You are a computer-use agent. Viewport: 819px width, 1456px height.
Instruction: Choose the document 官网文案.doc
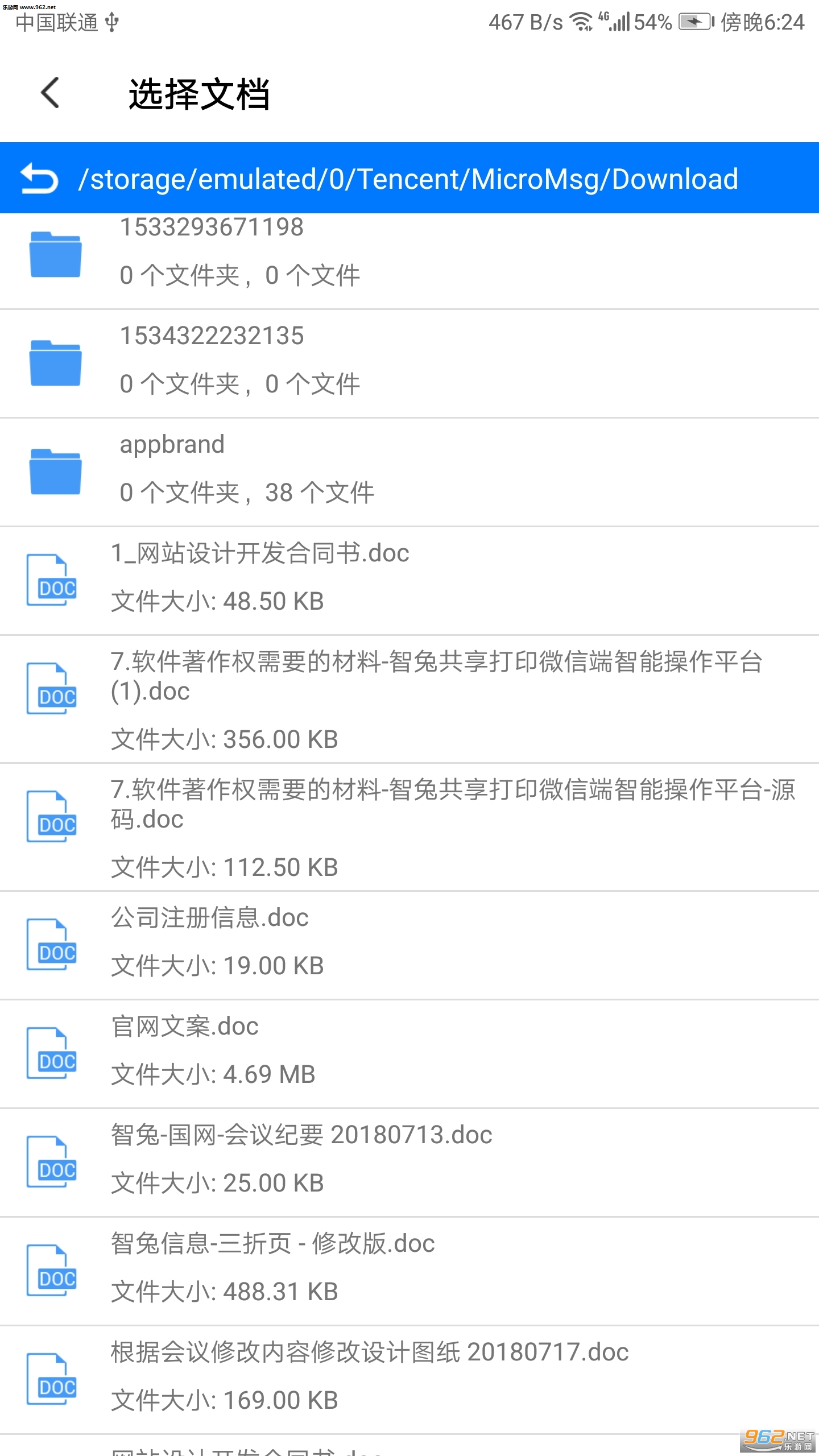pyautogui.click(x=409, y=1054)
